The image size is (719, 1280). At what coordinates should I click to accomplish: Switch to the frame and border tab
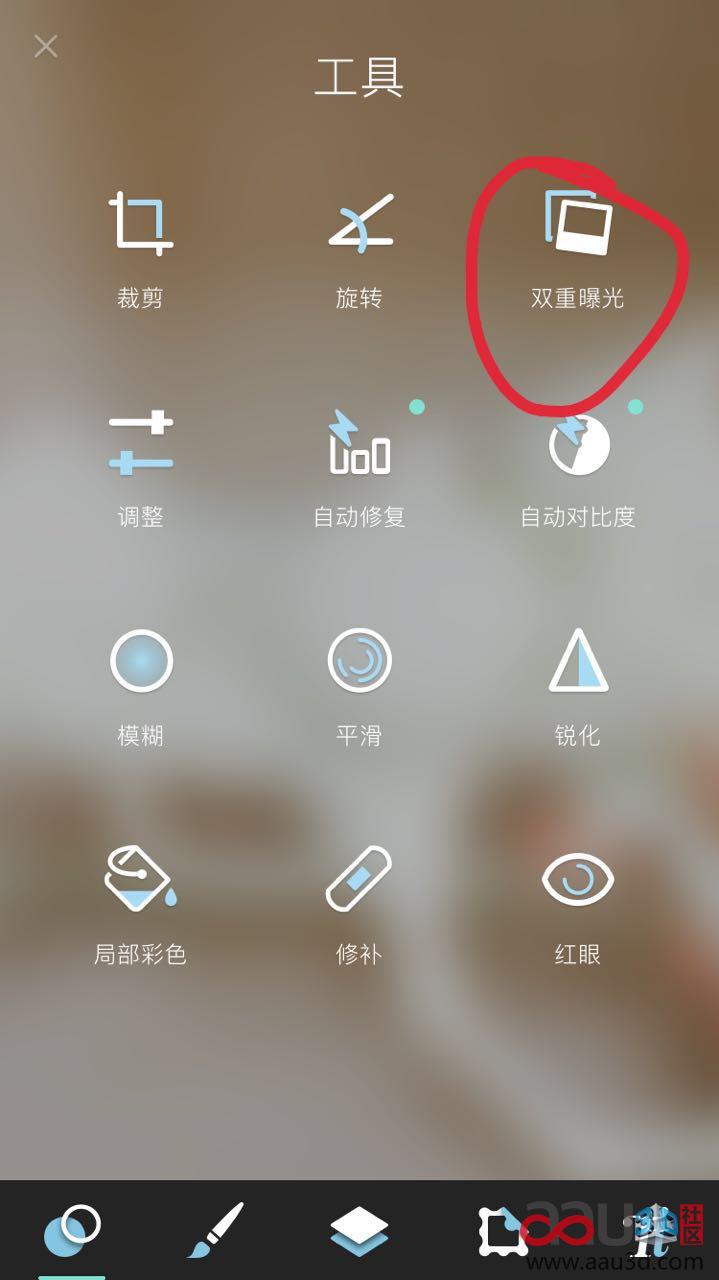[x=503, y=1230]
